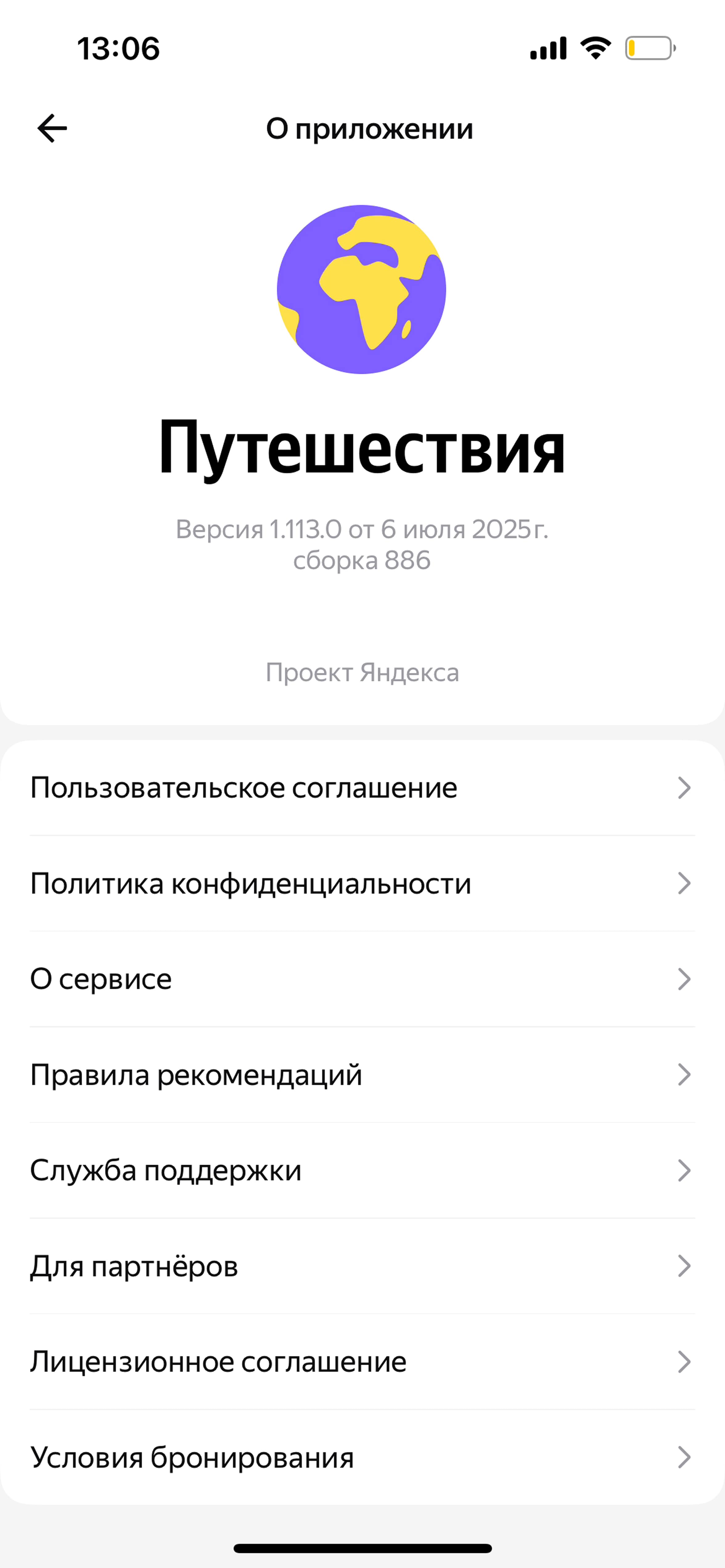725x1568 pixels.
Task: View Условия бронирования
Action: [x=362, y=1457]
